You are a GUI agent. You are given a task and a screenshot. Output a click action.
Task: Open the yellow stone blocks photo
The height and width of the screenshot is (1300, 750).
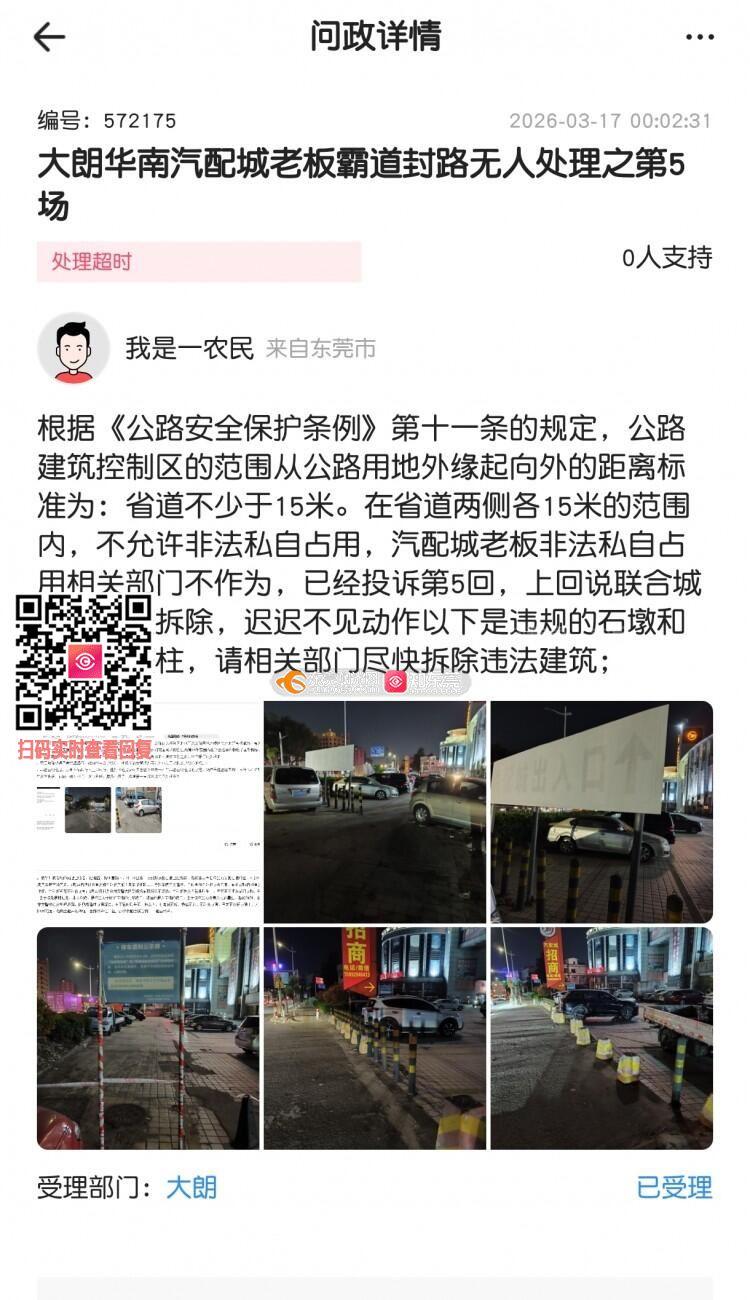pos(601,1037)
